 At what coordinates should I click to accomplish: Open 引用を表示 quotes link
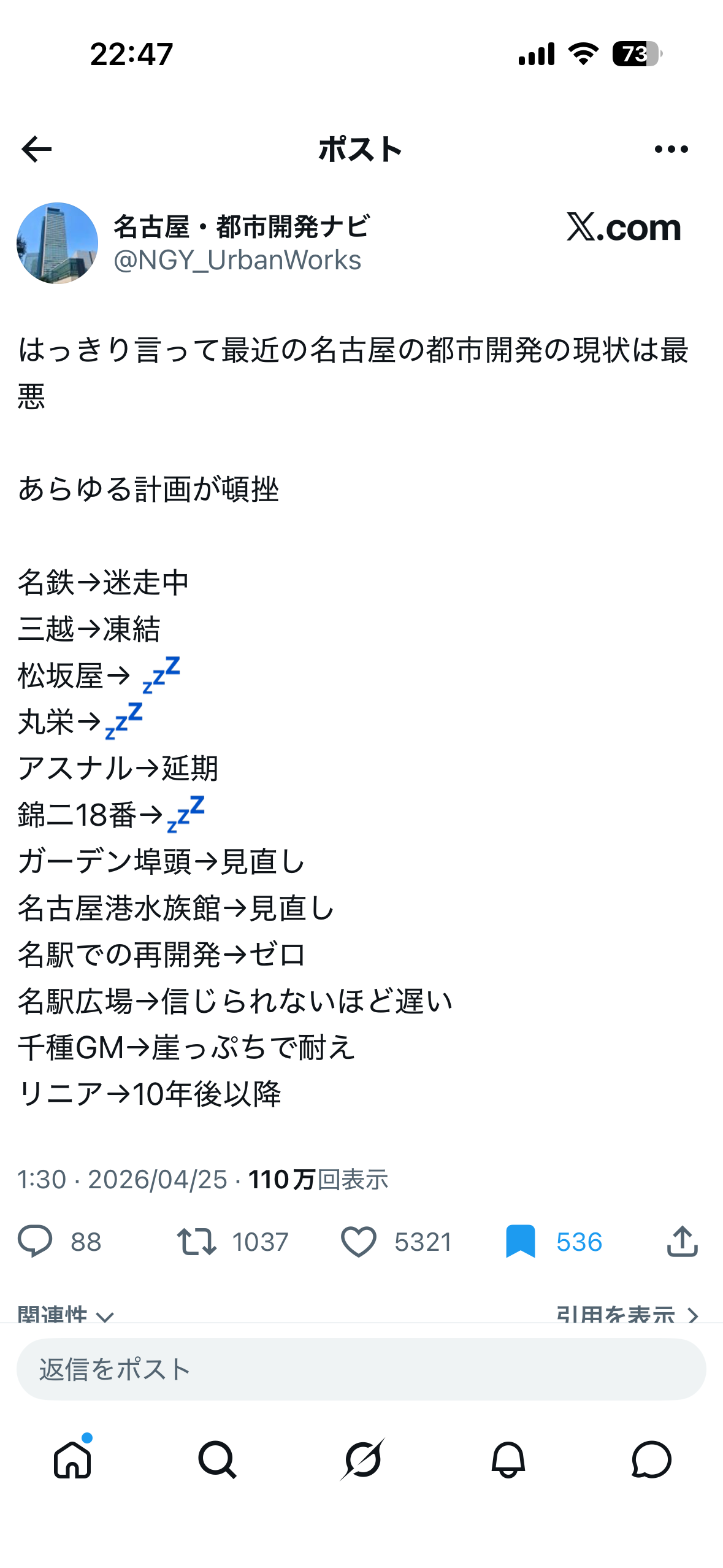(627, 1313)
